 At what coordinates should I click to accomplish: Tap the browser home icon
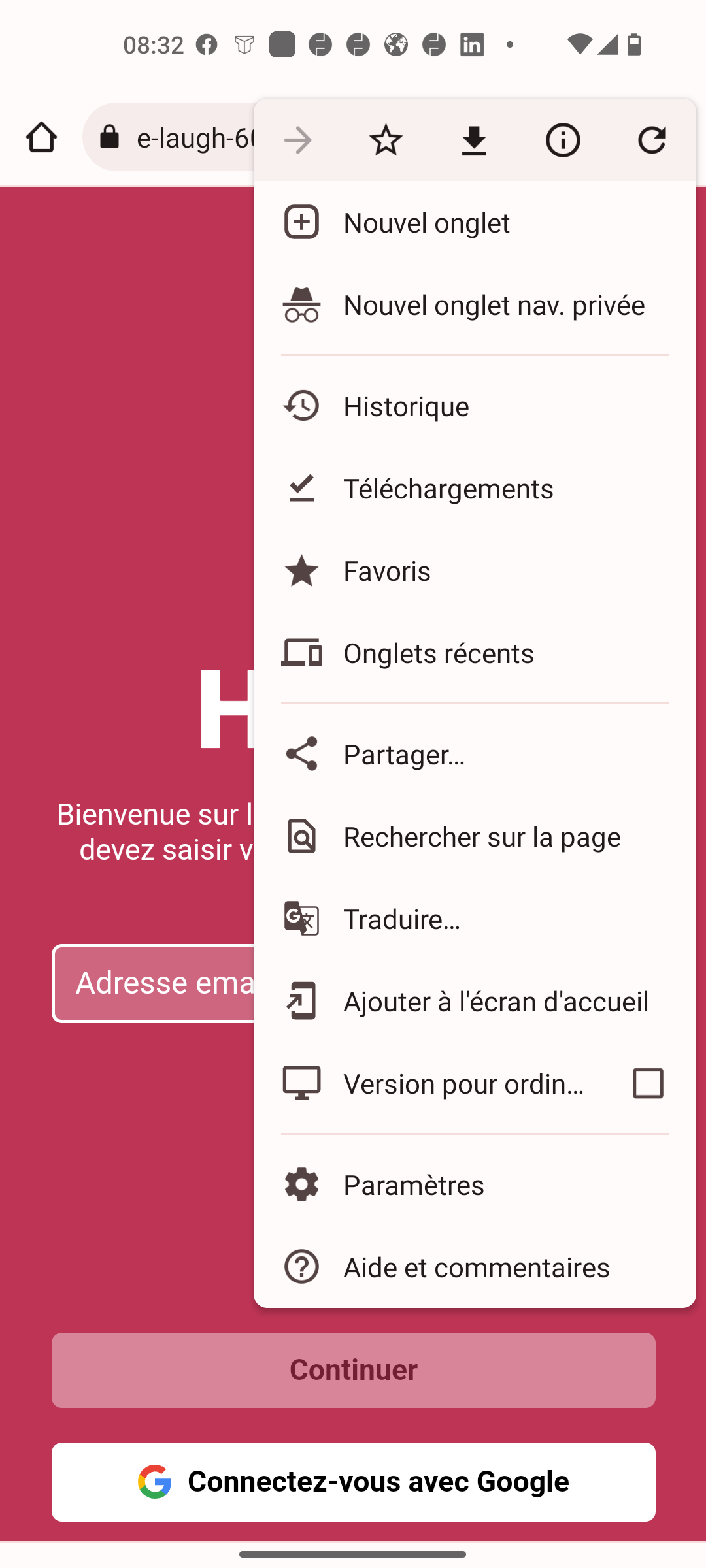[x=41, y=138]
